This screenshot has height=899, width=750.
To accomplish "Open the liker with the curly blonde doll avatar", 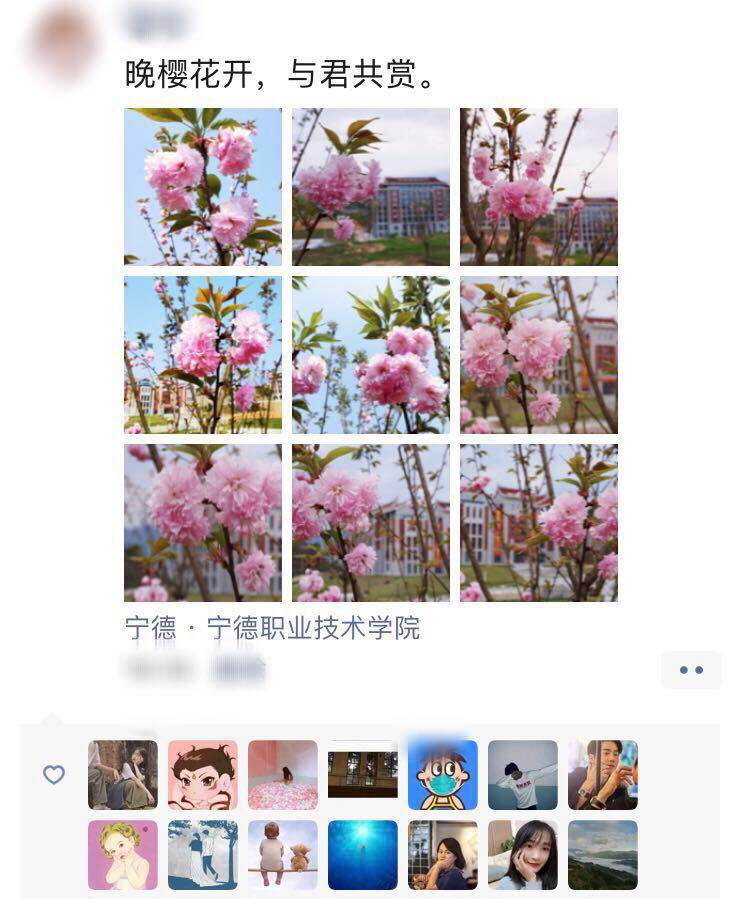I will click(123, 855).
